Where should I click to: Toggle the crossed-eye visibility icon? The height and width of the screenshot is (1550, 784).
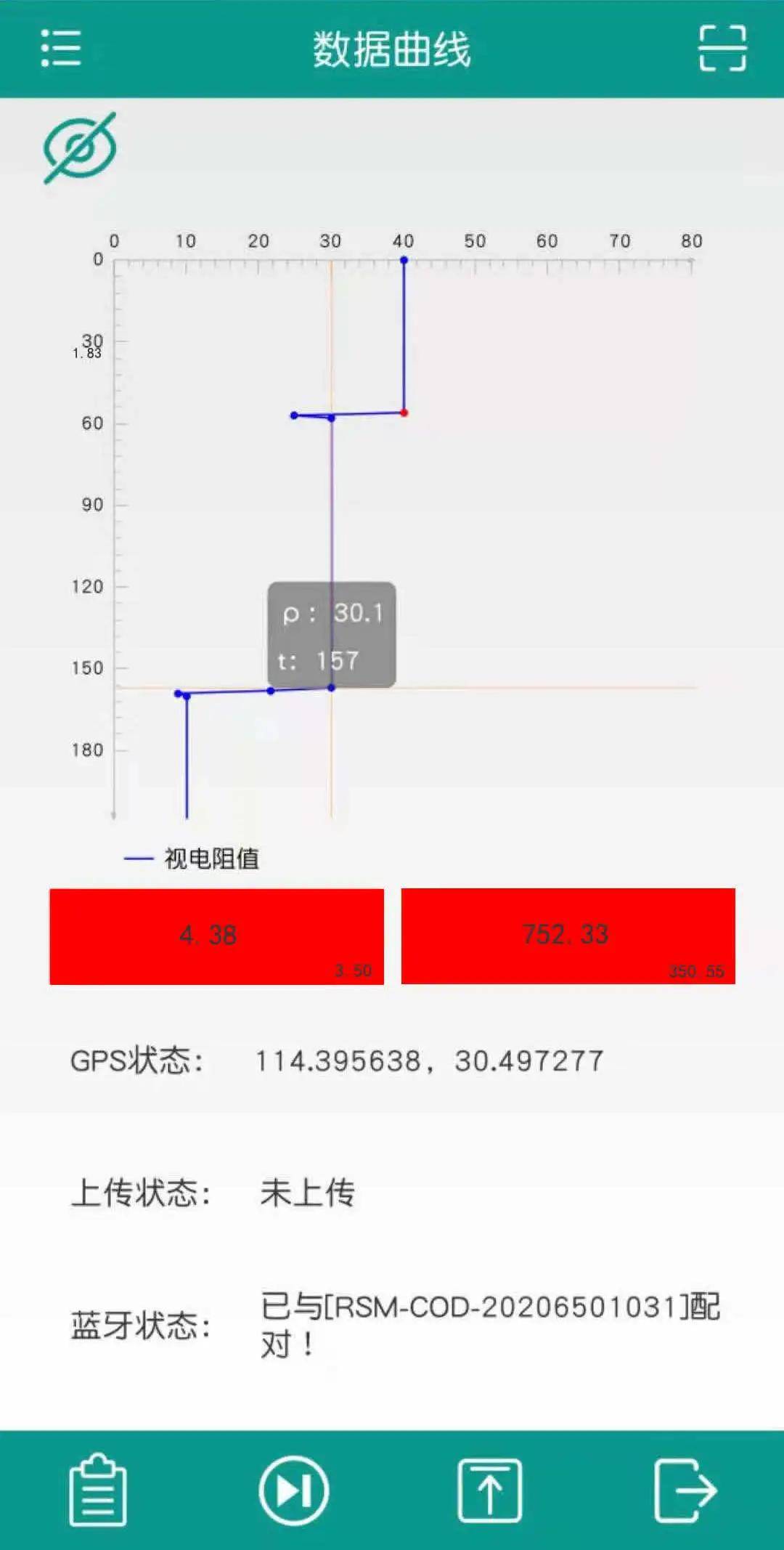pyautogui.click(x=80, y=148)
